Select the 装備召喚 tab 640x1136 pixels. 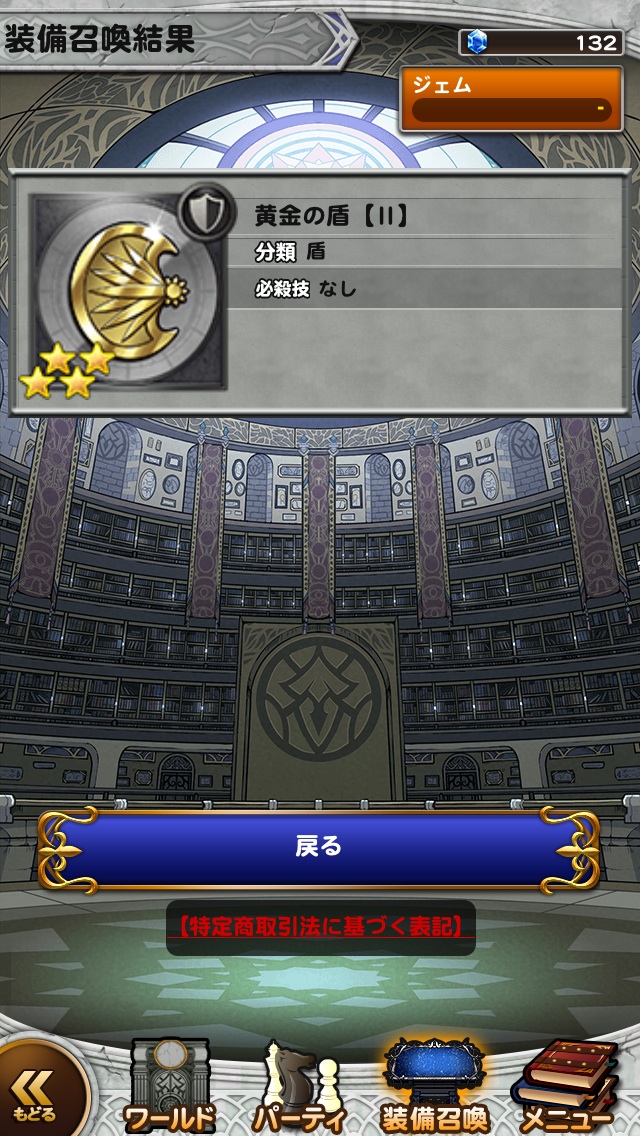click(x=434, y=1088)
